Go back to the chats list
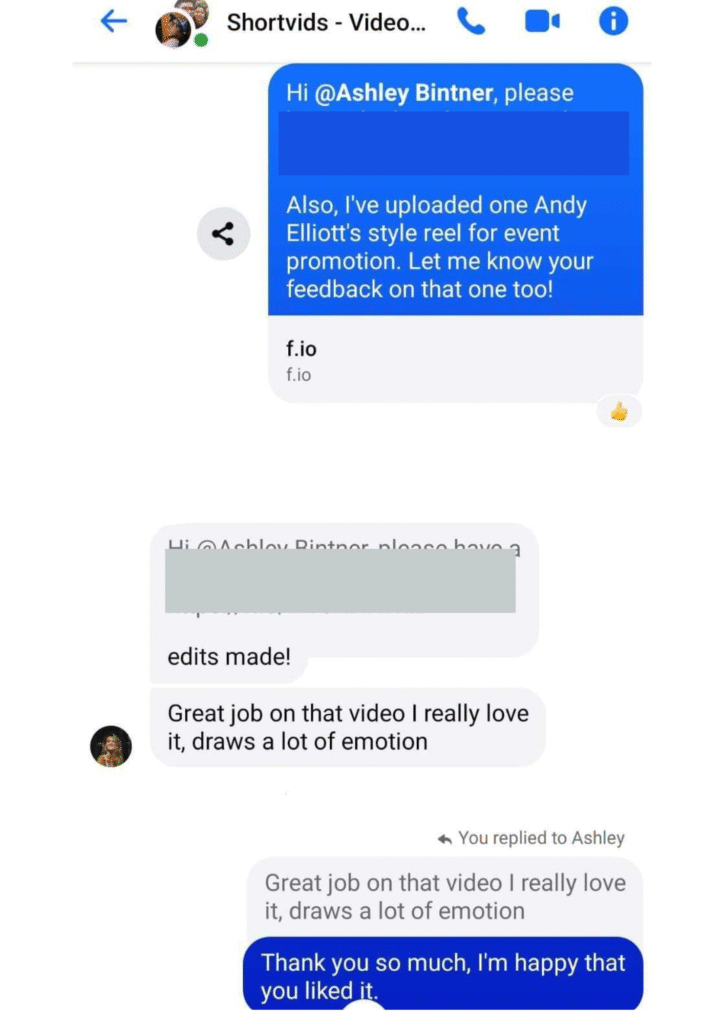The width and height of the screenshot is (724, 1024). [x=114, y=21]
